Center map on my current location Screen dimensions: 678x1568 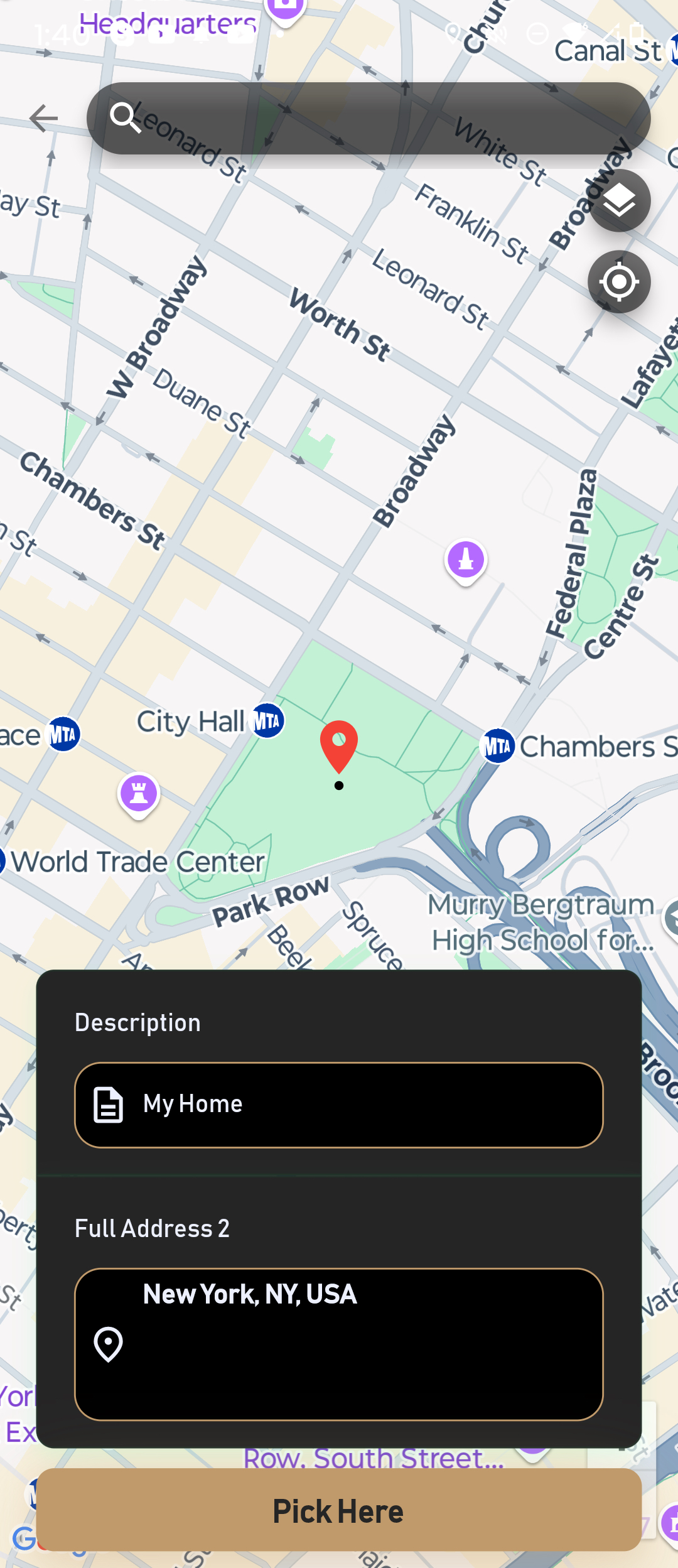coord(619,282)
